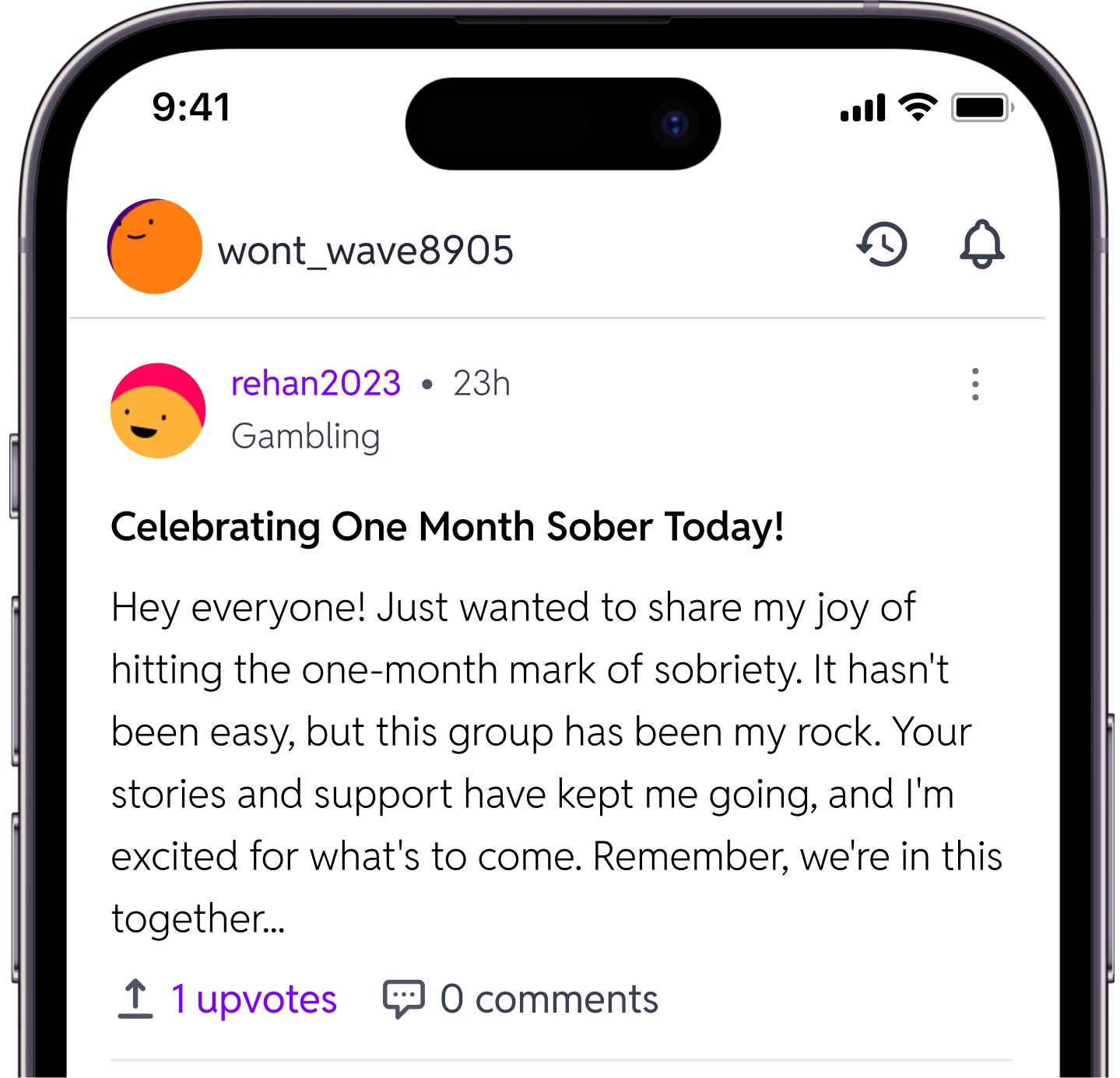The height and width of the screenshot is (1078, 1120).
Task: Open the history clock icon
Action: [883, 244]
